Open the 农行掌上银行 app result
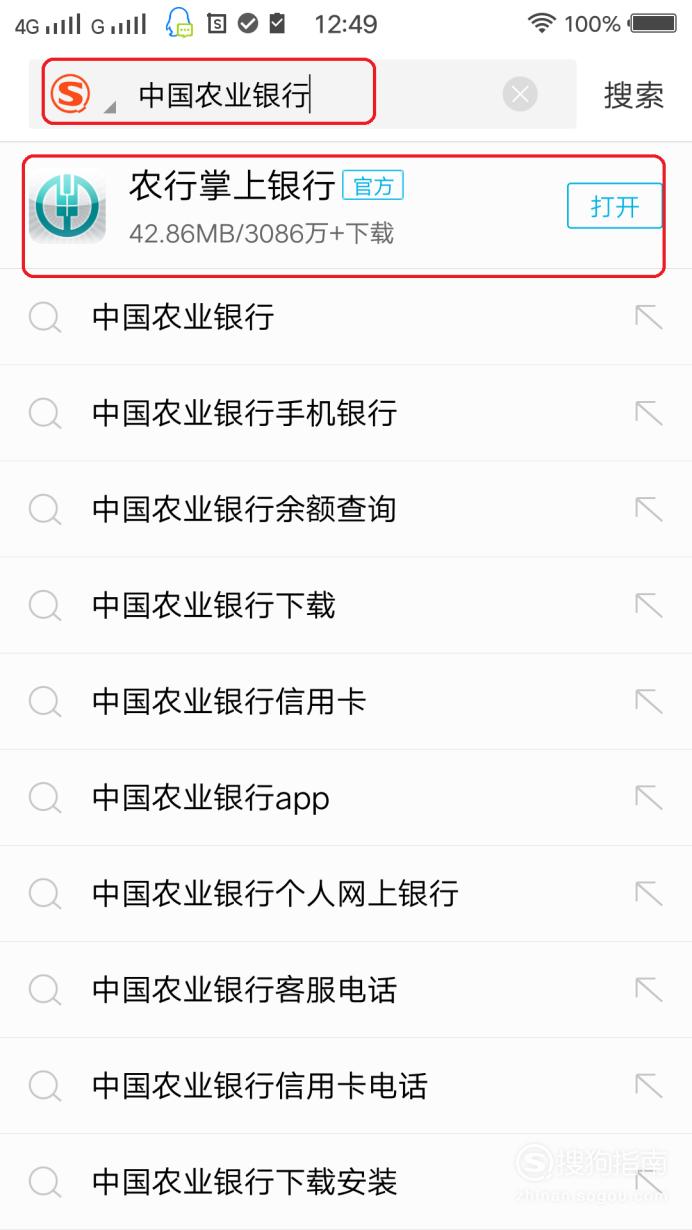The image size is (692, 1230). [x=346, y=208]
